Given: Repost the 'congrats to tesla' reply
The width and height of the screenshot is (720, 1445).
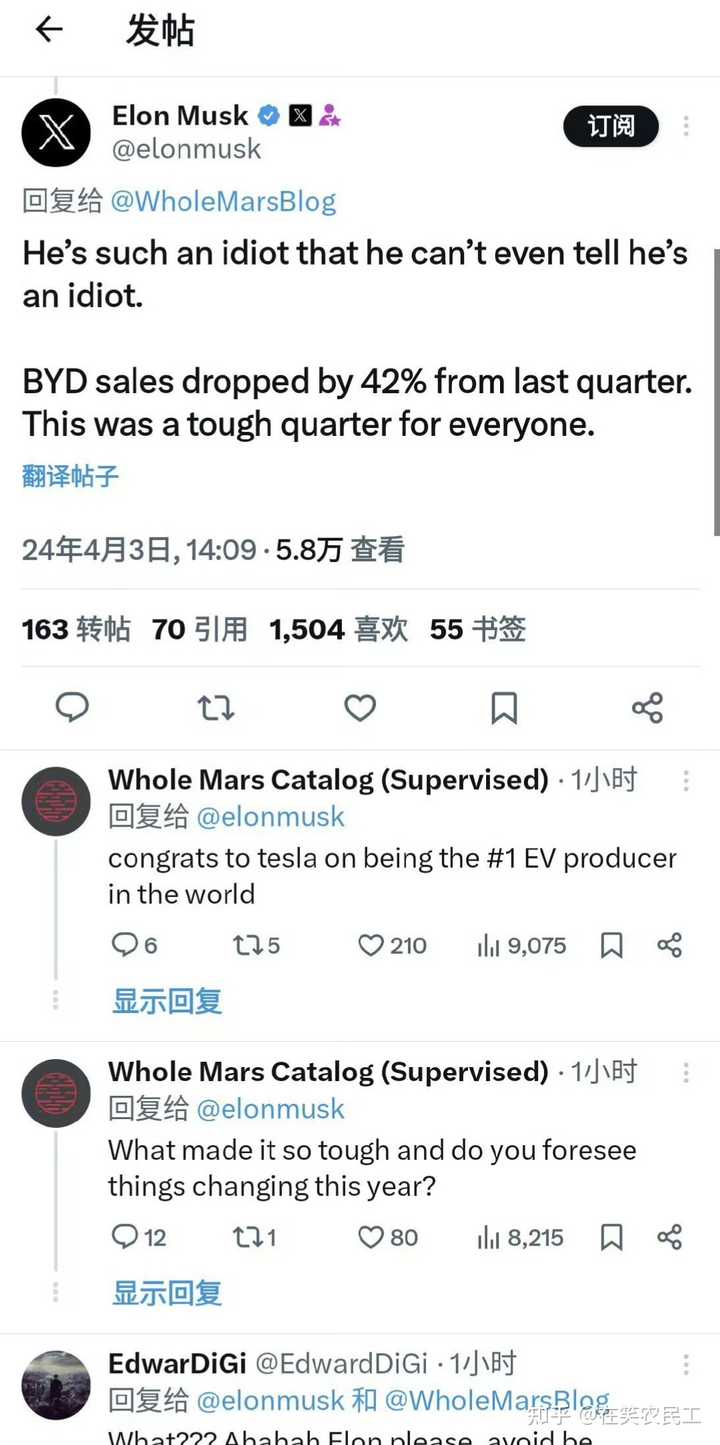Looking at the screenshot, I should pyautogui.click(x=256, y=945).
